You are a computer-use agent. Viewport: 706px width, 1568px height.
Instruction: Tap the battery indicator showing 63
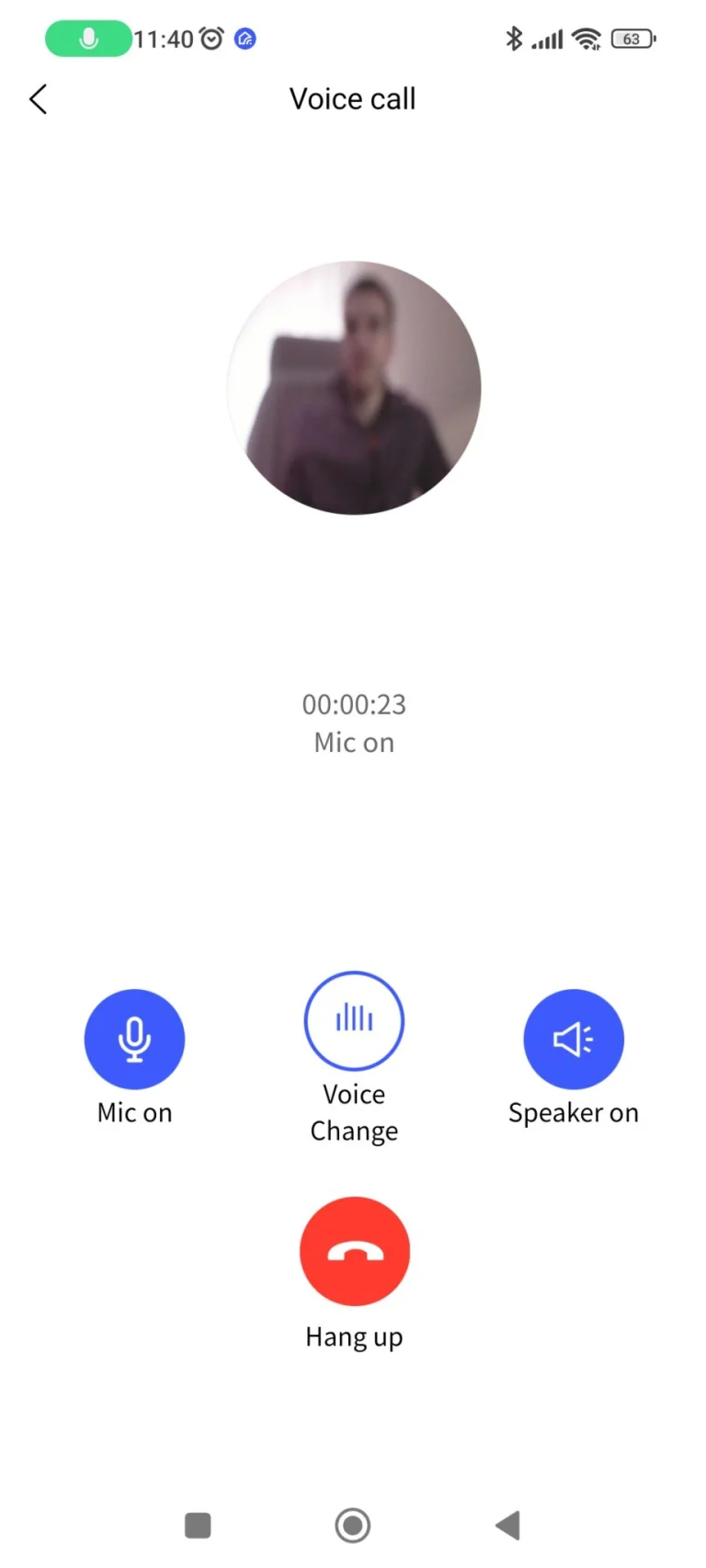(632, 39)
